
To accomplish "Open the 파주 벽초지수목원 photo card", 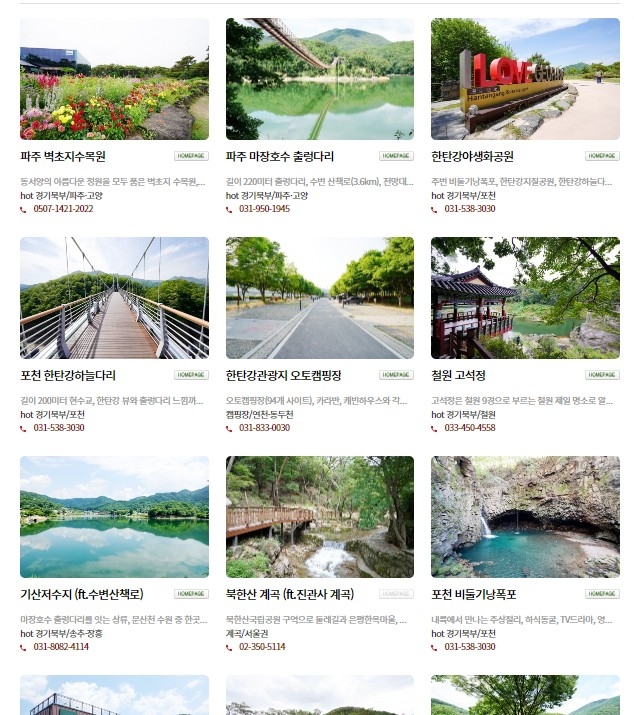I will click(x=114, y=79).
